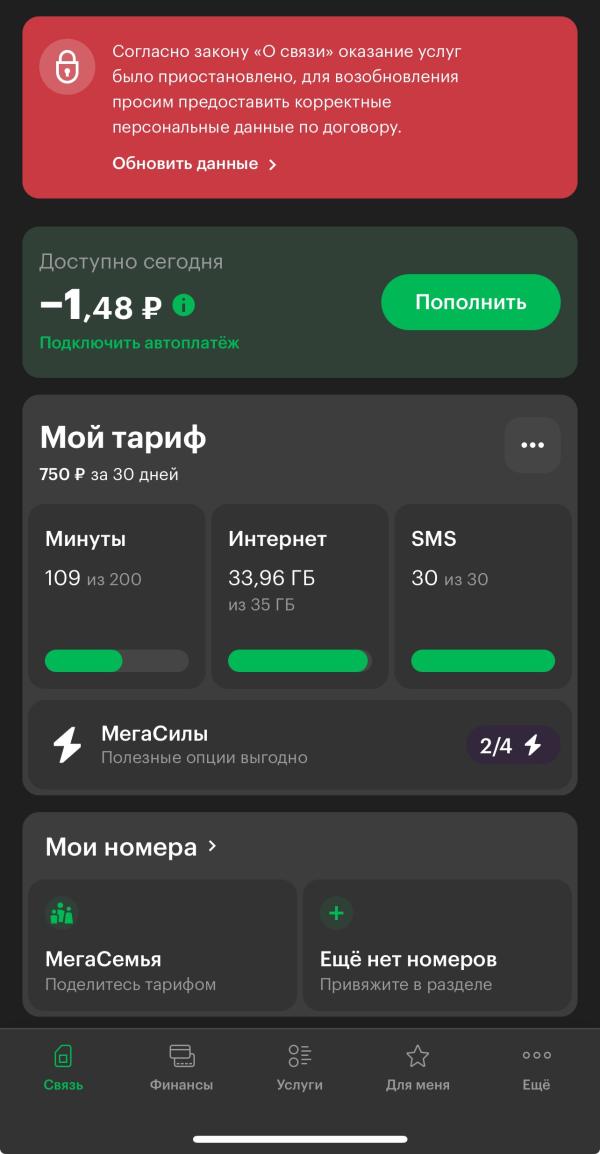Viewport: 600px width, 1154px height.
Task: Select «Подключить автоплатёж» link
Action: click(x=139, y=343)
